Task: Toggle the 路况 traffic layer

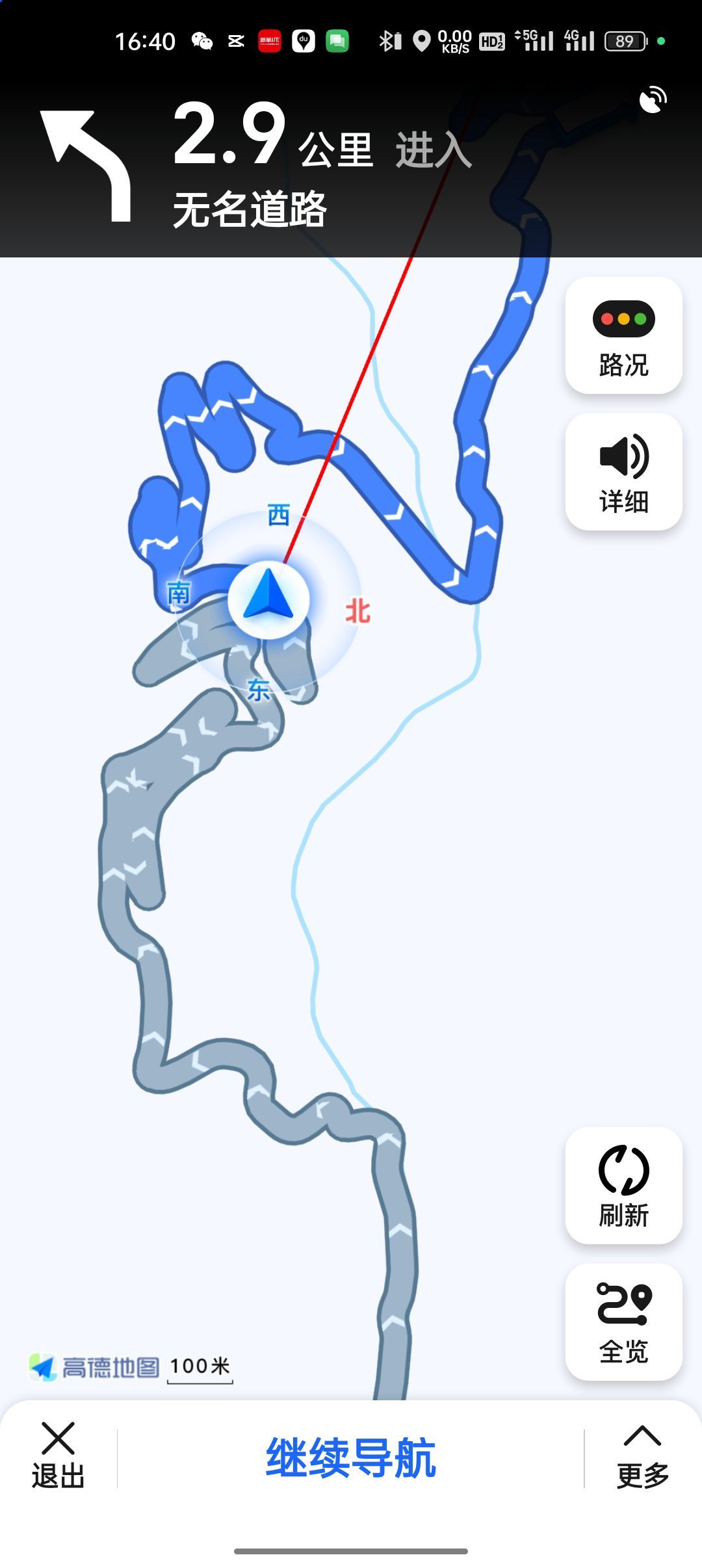Action: point(623,335)
